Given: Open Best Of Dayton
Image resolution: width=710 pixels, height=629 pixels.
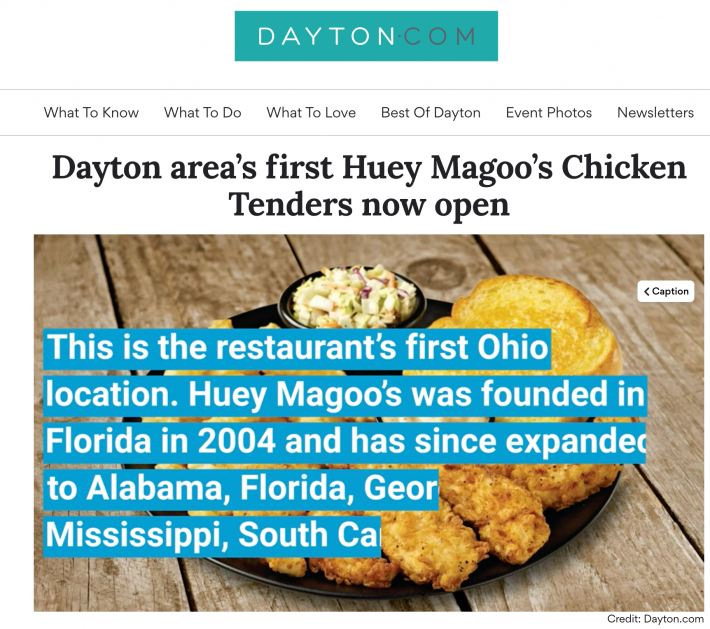Looking at the screenshot, I should 430,113.
